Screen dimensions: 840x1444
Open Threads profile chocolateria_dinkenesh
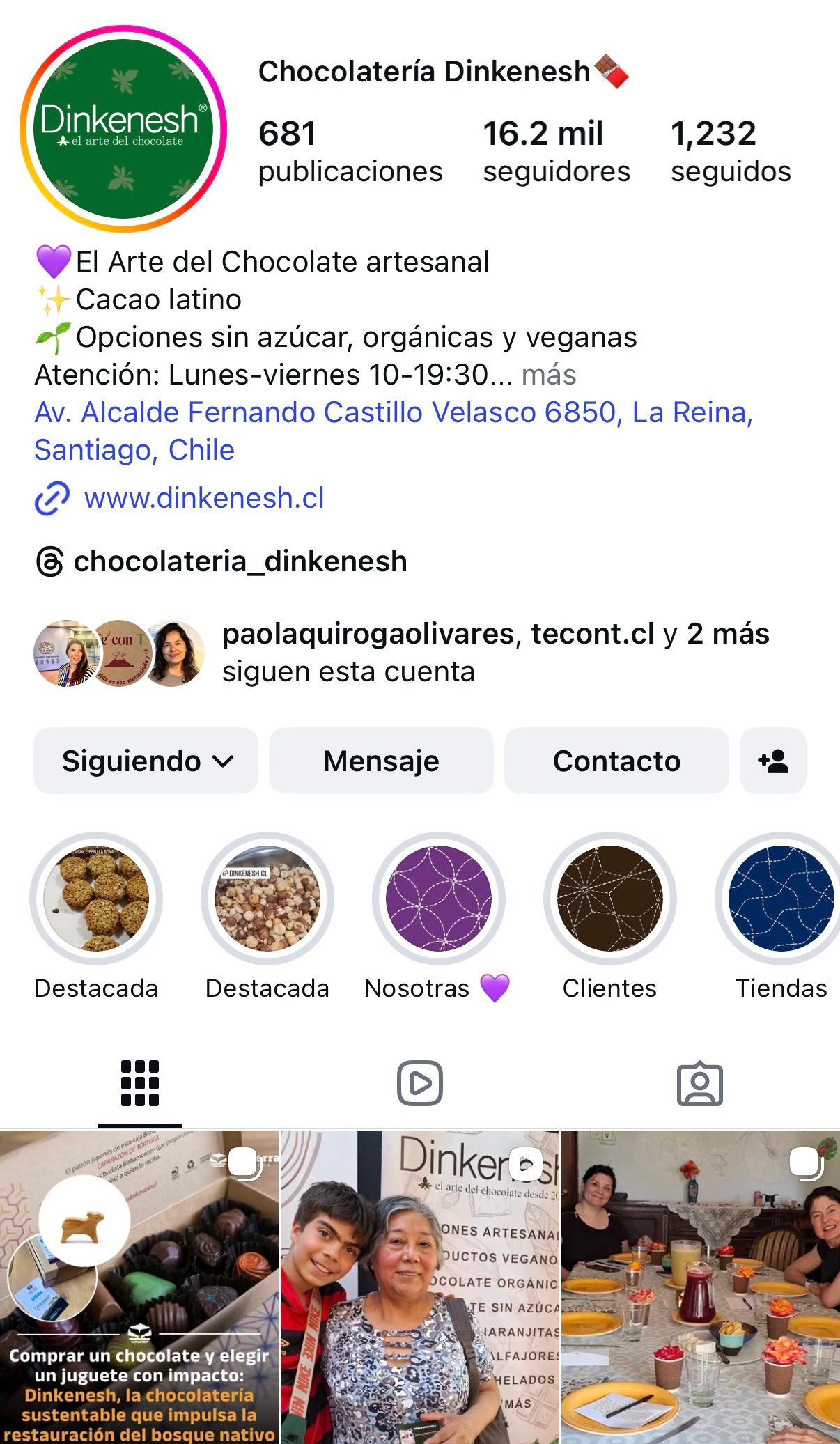pyautogui.click(x=240, y=561)
